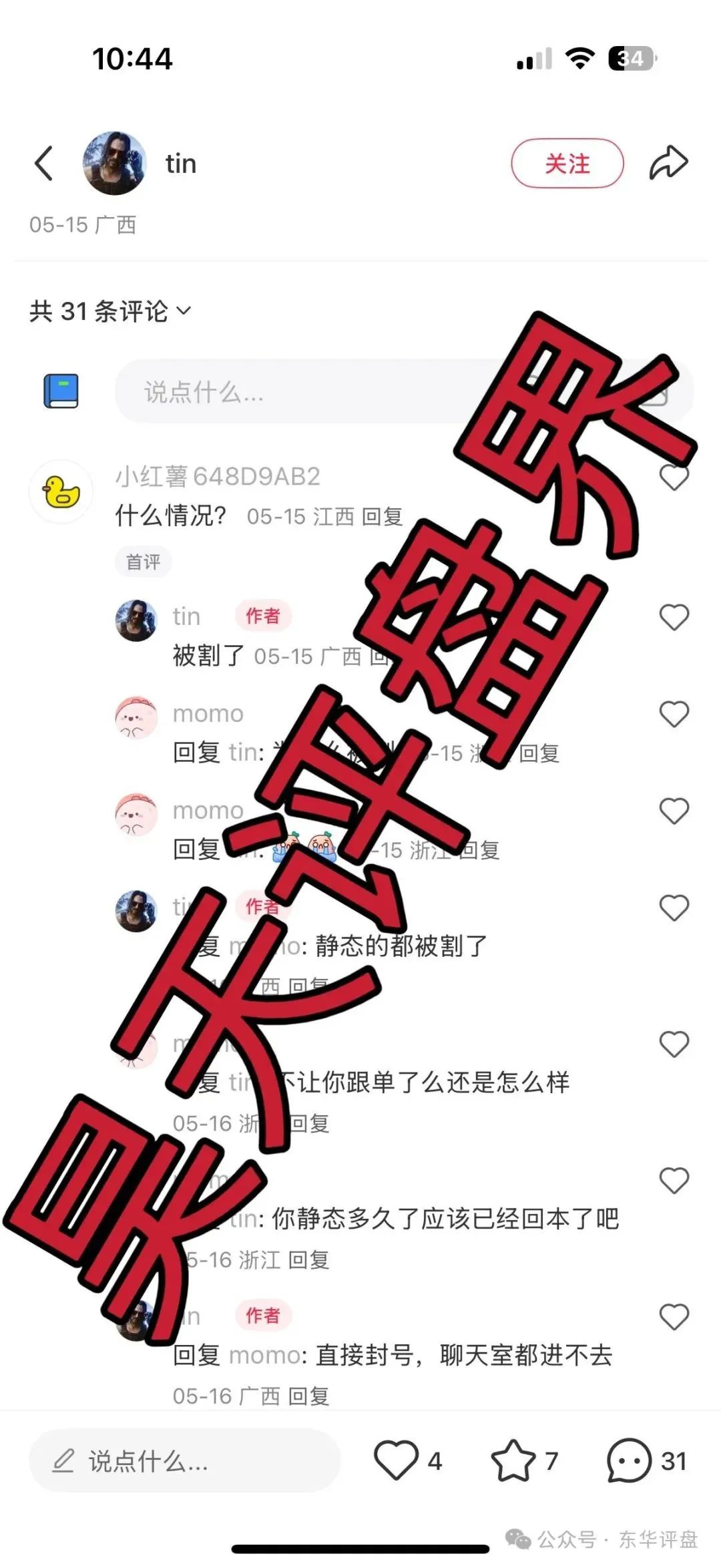The image size is (721, 1568).
Task: Add the post to favorites star
Action: click(x=513, y=1460)
